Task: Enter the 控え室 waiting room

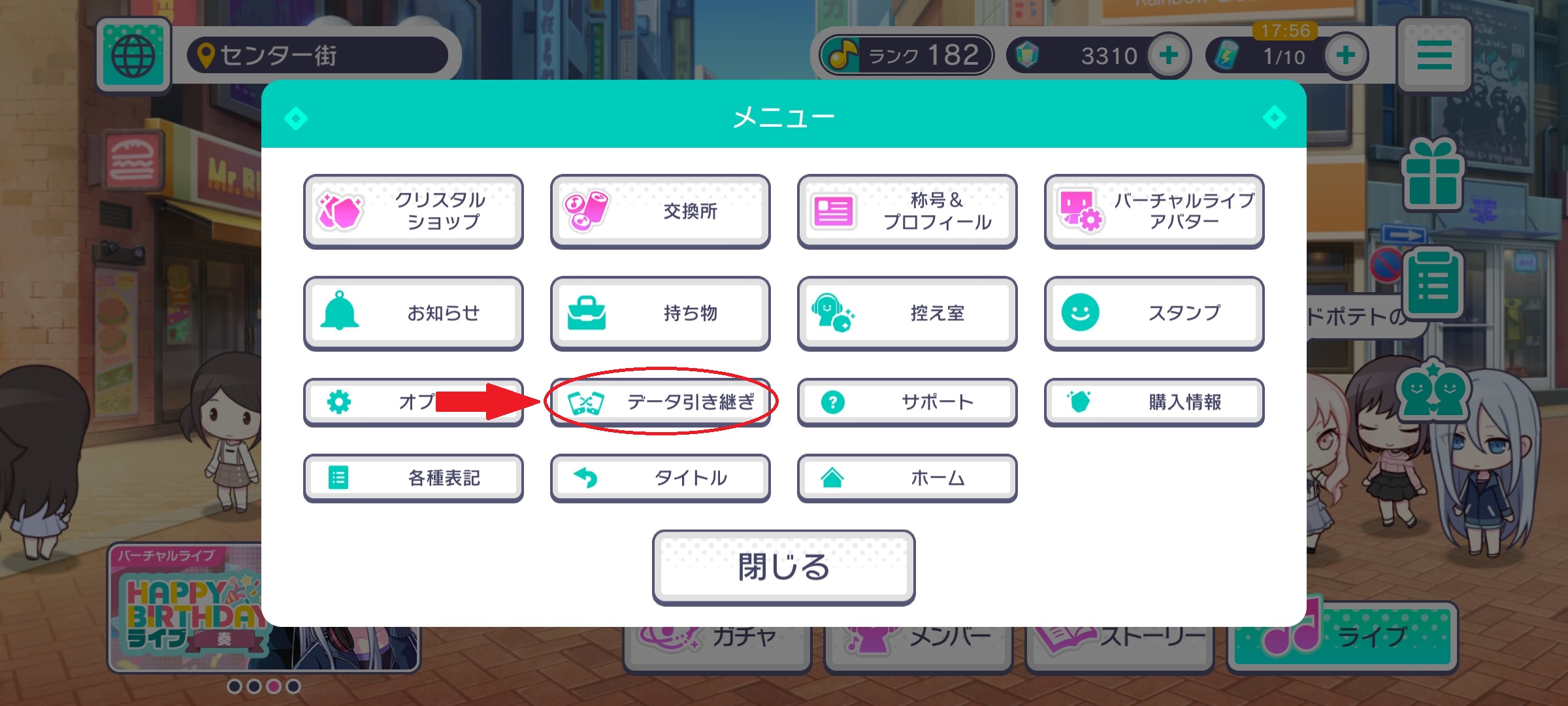Action: point(907,312)
